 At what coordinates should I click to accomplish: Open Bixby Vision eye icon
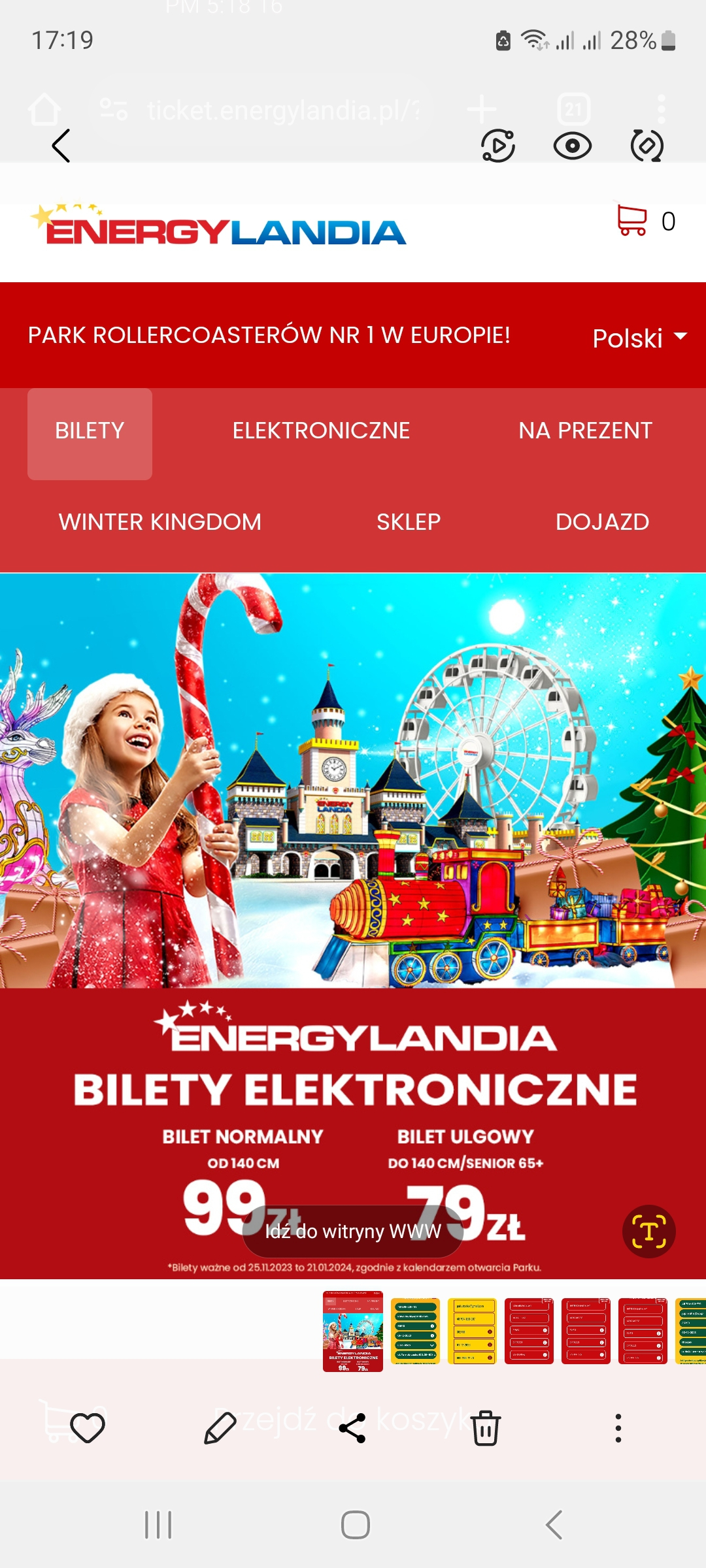tap(572, 146)
